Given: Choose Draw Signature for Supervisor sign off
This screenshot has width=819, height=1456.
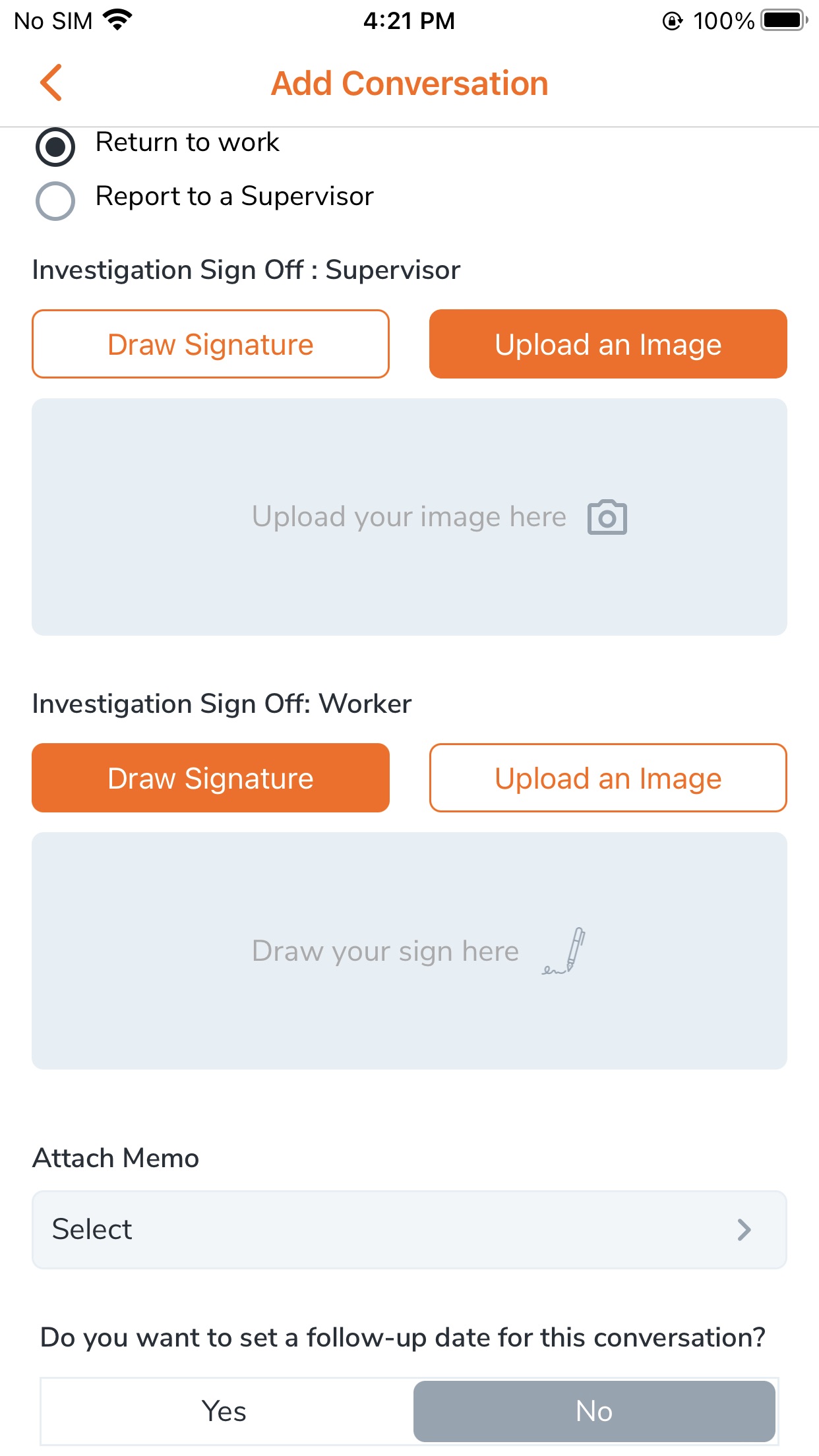Looking at the screenshot, I should [x=210, y=344].
